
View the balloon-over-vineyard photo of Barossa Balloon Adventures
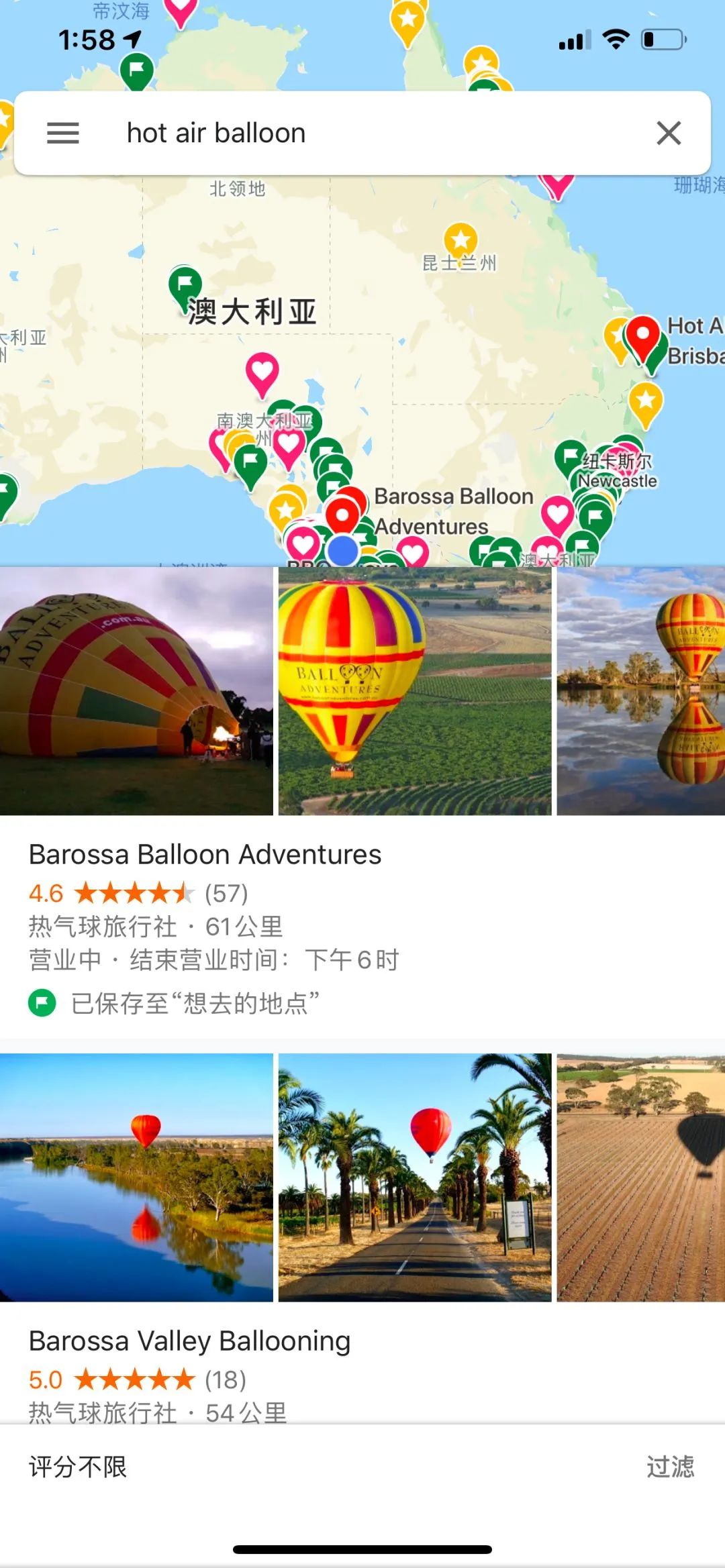414,691
